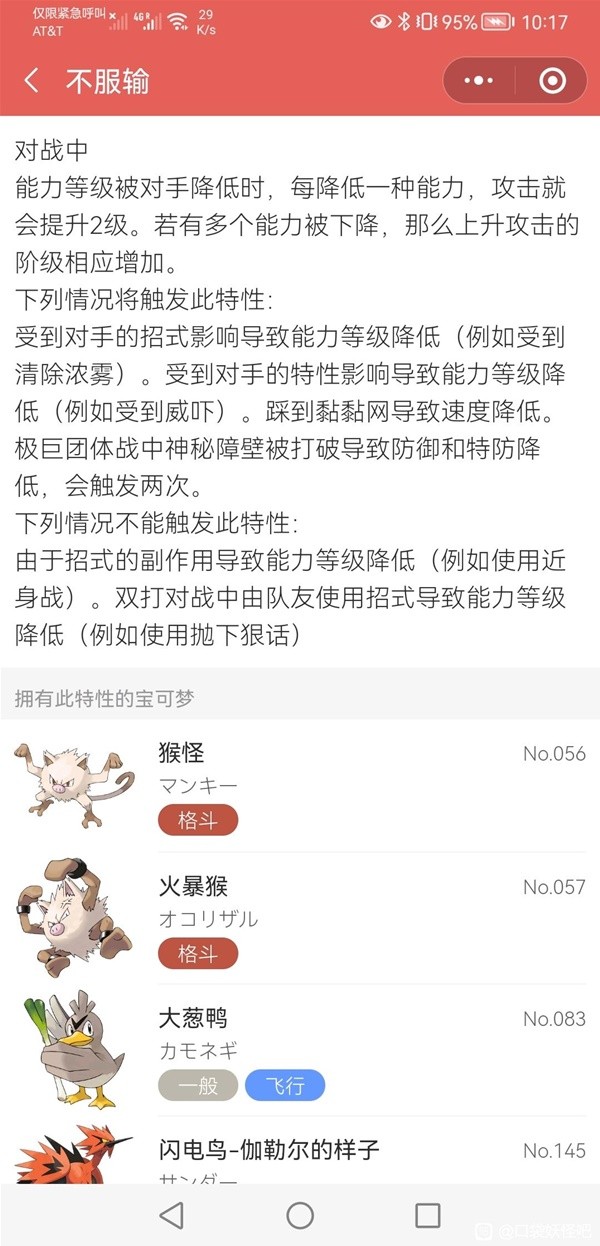Close the mini program with the circle button
Image resolution: width=600 pixels, height=1246 pixels.
(x=552, y=81)
